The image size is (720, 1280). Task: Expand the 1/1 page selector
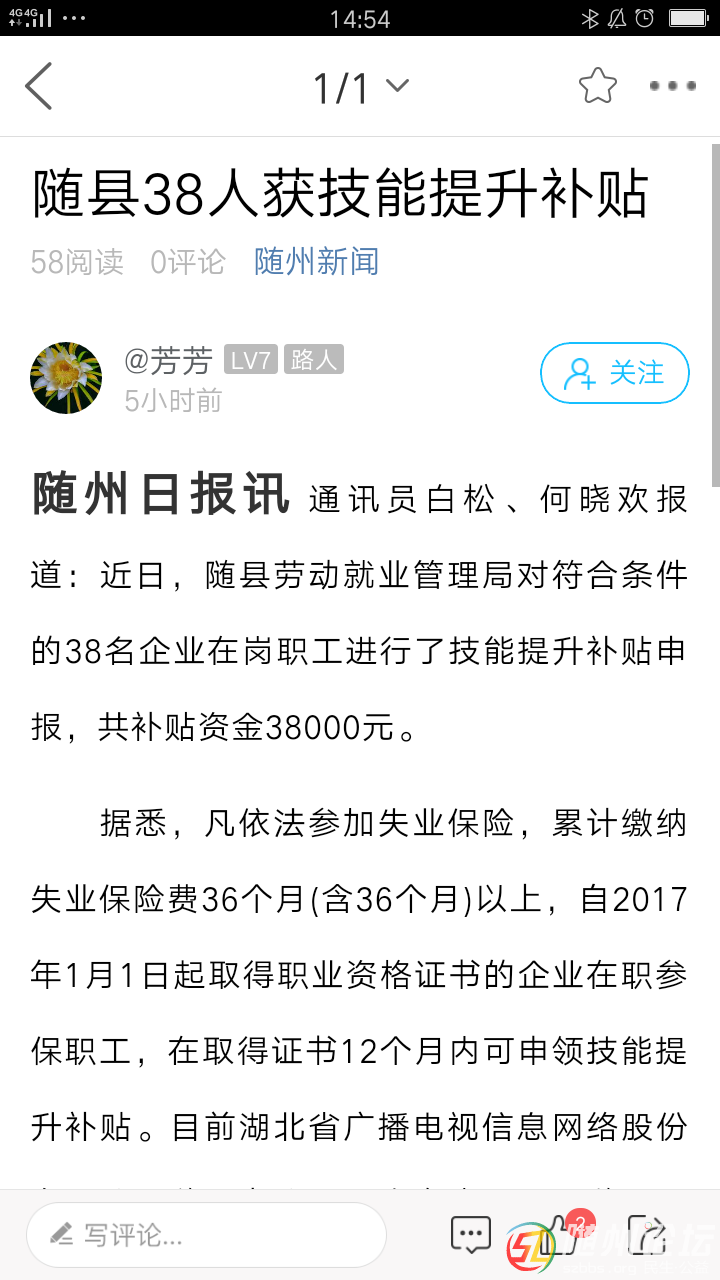(361, 87)
